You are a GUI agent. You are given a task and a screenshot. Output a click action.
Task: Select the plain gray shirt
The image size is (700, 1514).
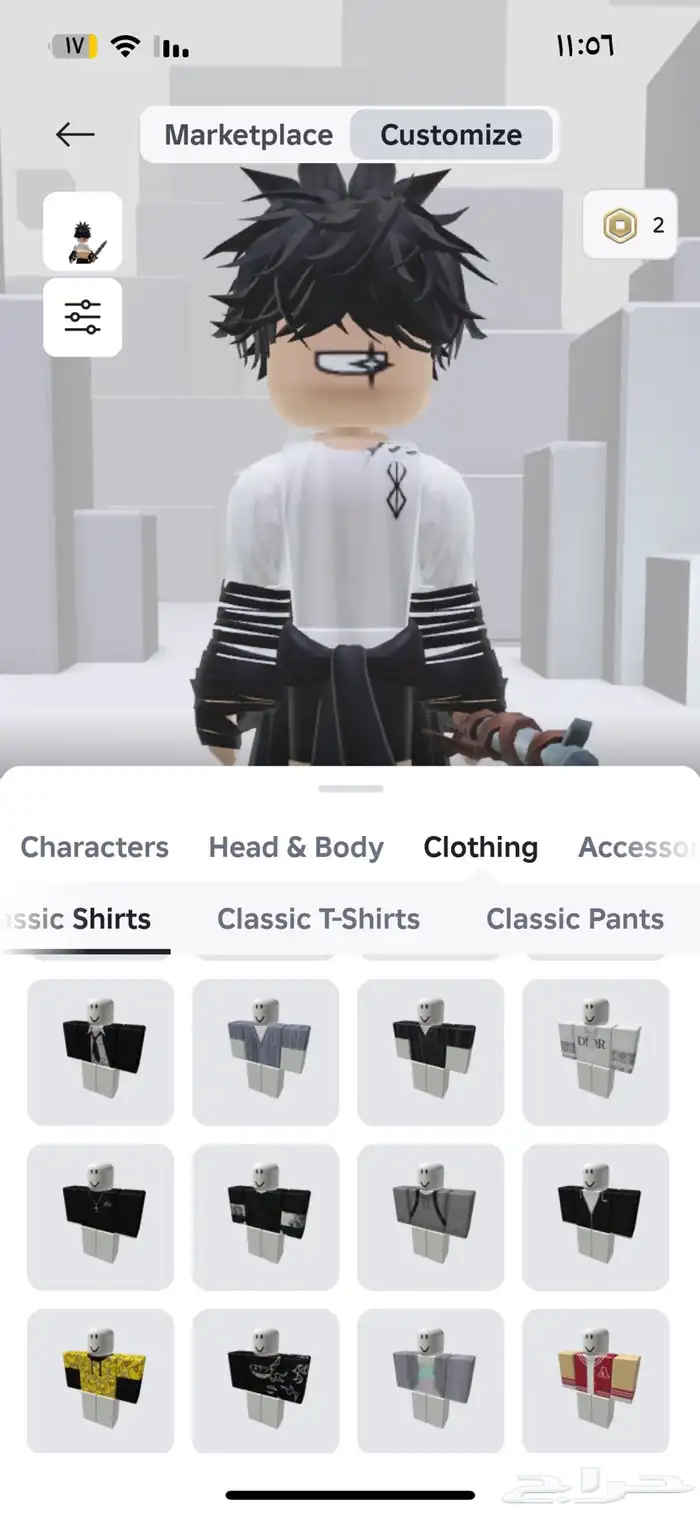tap(430, 1216)
